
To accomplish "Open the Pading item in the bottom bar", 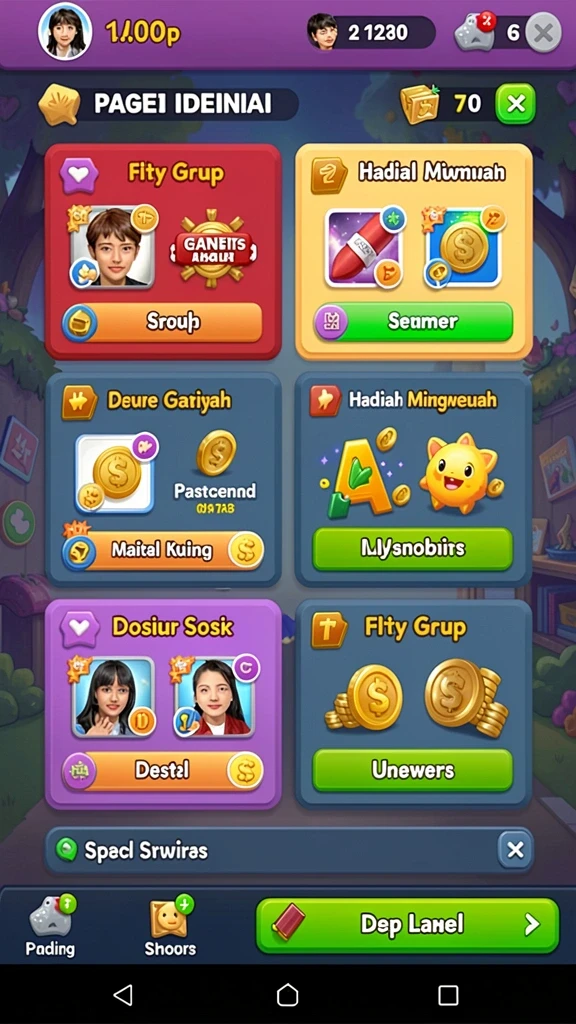I will (x=50, y=926).
